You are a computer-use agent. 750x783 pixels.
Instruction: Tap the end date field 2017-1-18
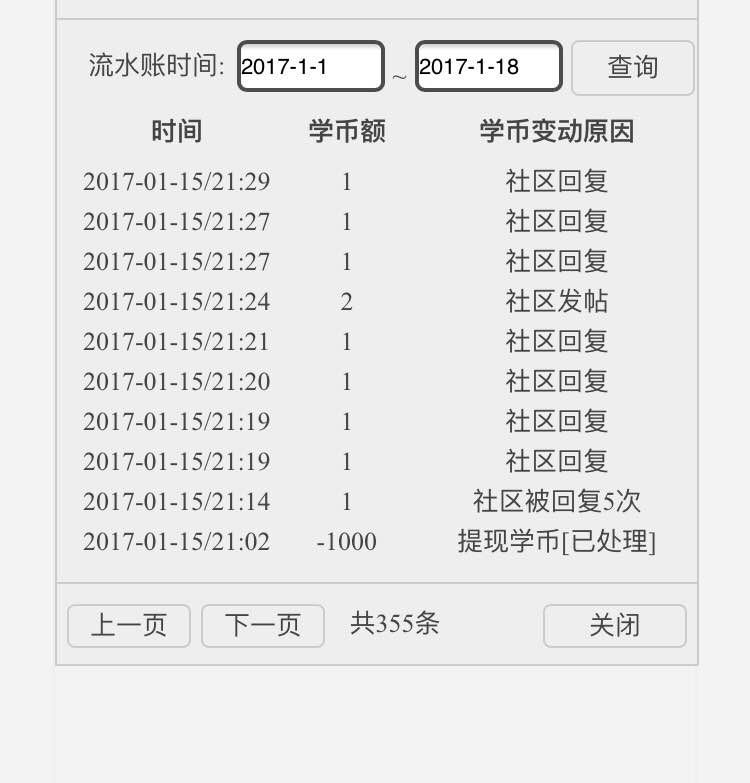click(x=488, y=67)
